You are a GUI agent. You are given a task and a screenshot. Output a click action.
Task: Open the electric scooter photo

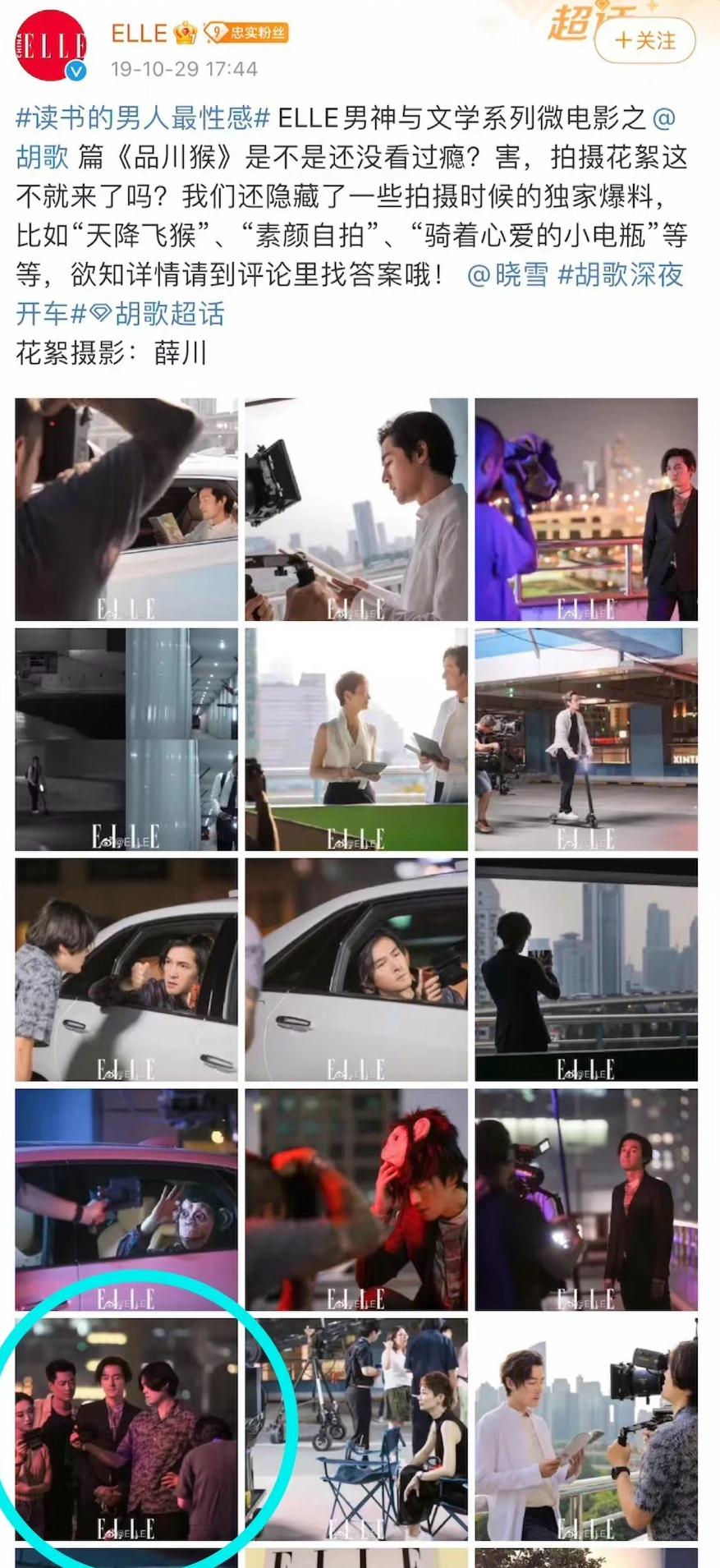[x=586, y=739]
